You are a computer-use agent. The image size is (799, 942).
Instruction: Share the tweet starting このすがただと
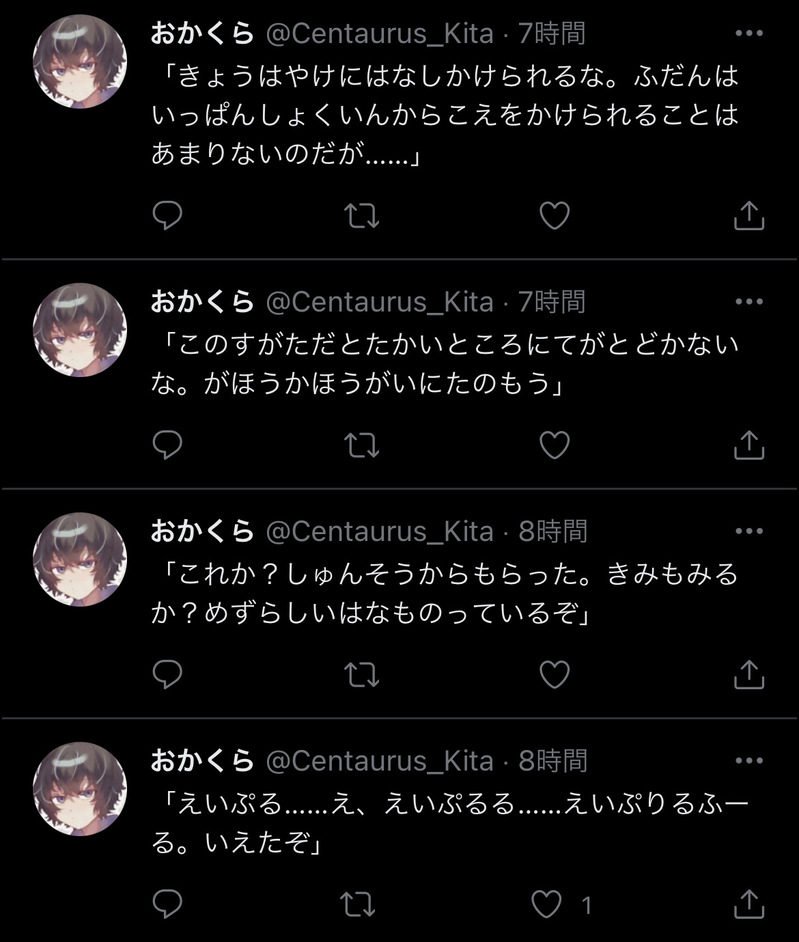click(749, 445)
